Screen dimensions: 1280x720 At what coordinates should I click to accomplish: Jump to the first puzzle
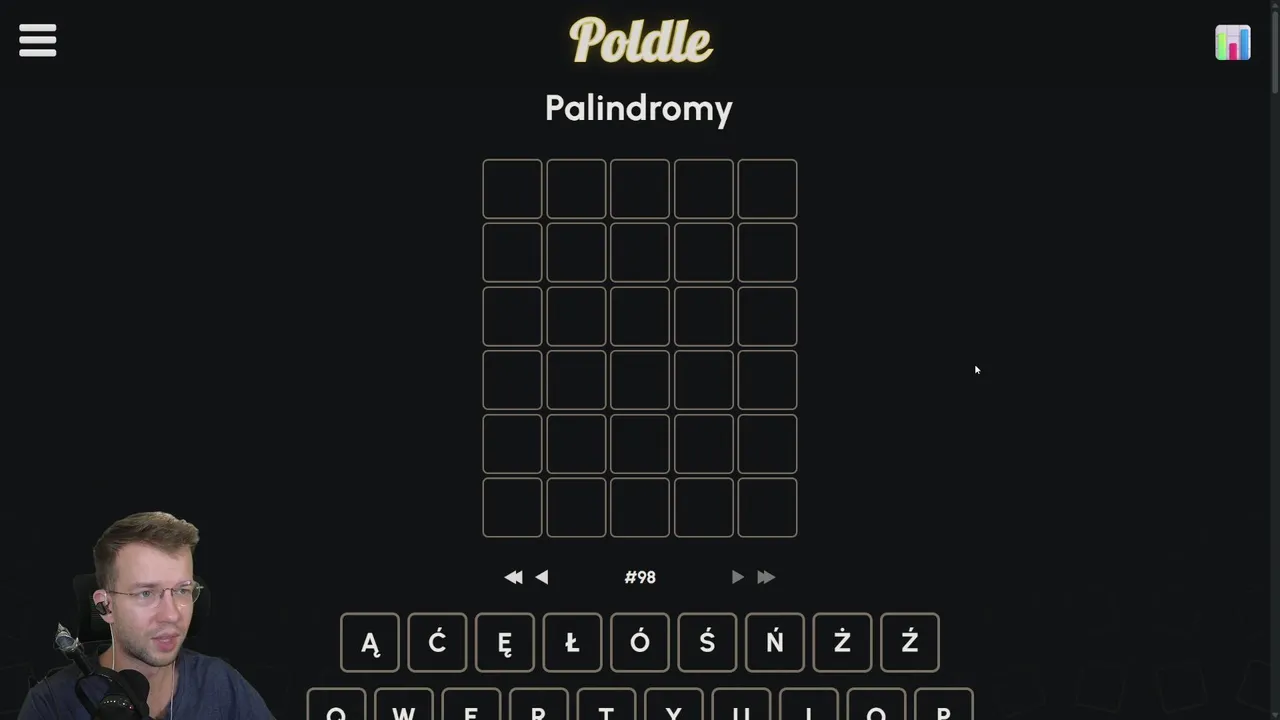(513, 577)
